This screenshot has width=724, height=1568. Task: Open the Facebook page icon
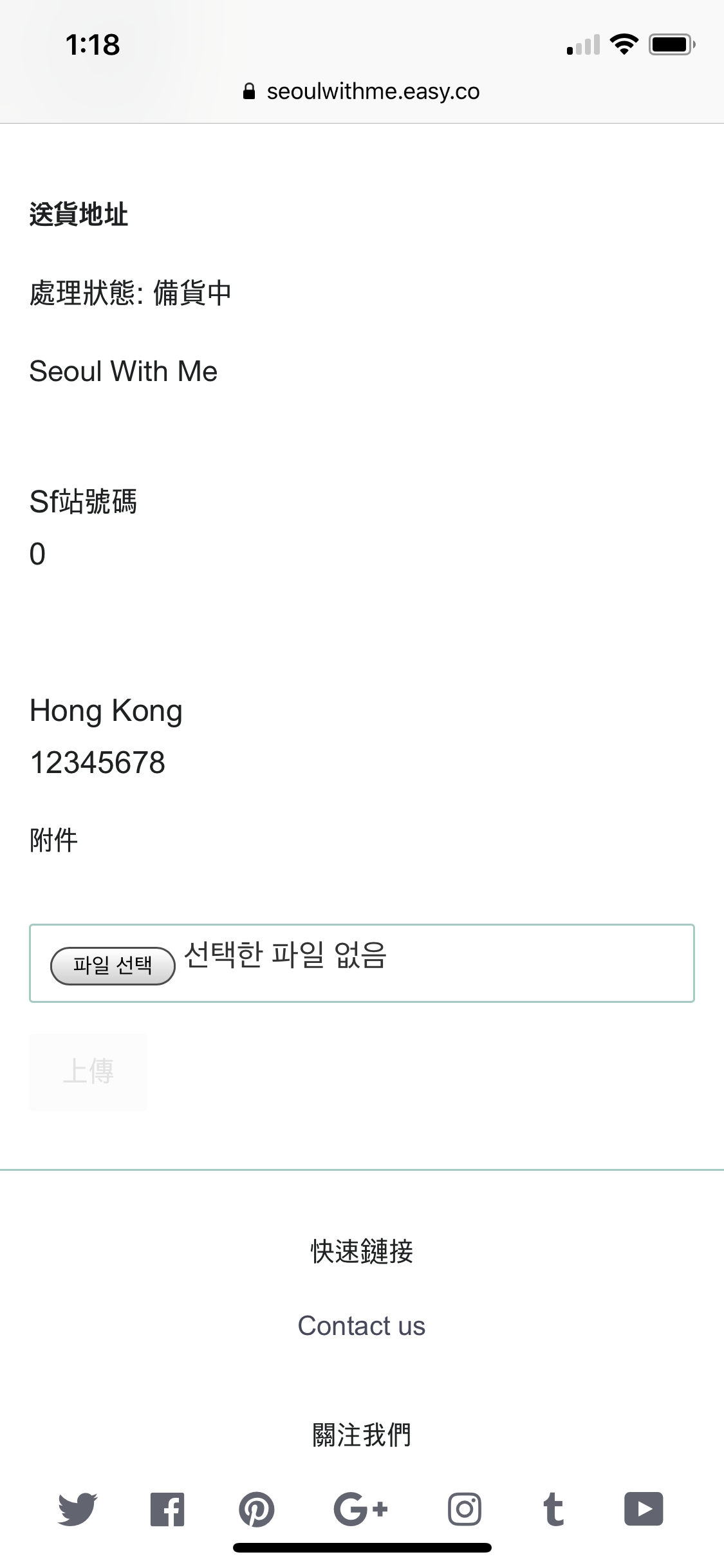click(167, 1509)
